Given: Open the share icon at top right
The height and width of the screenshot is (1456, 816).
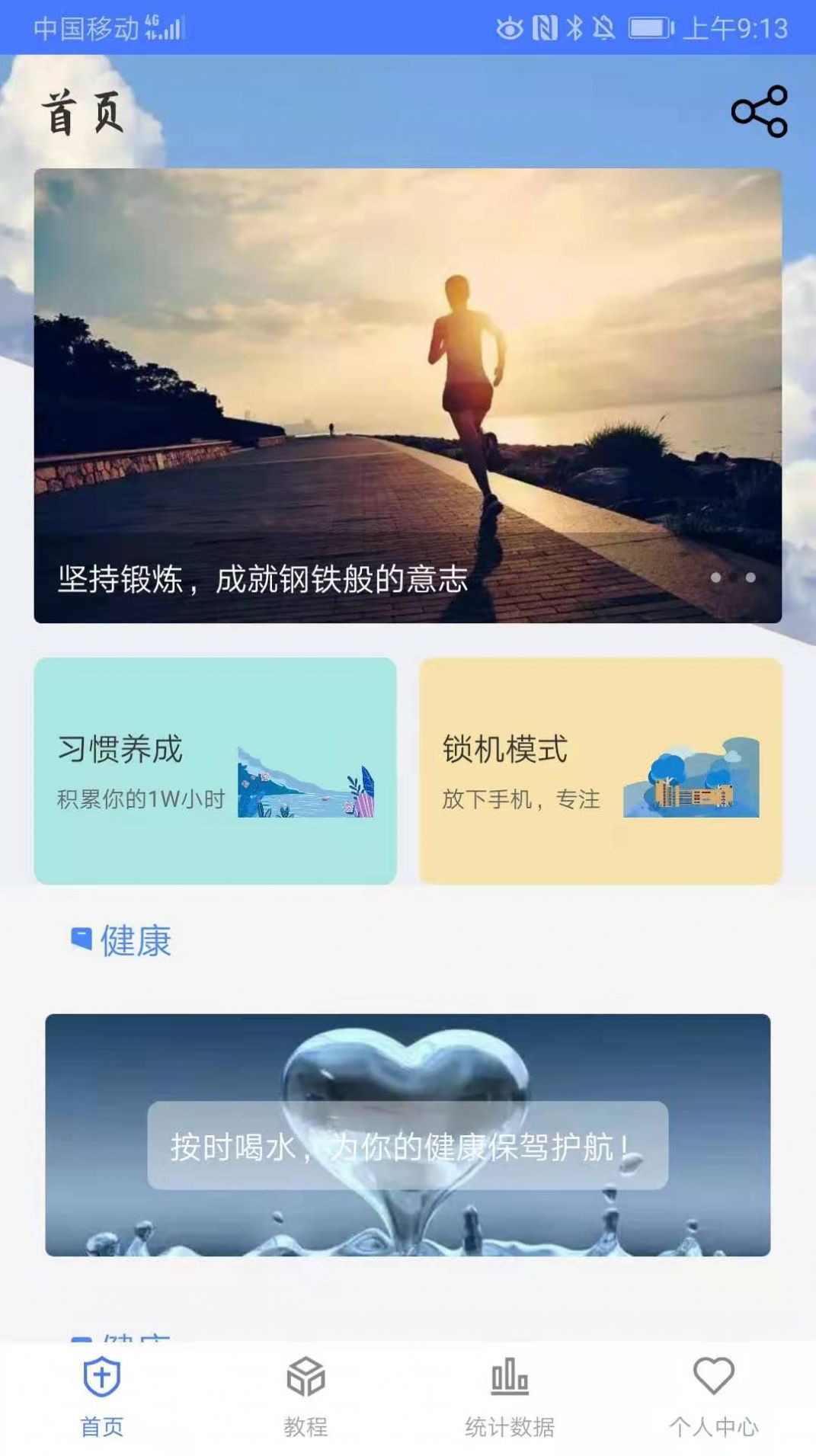Looking at the screenshot, I should pyautogui.click(x=760, y=110).
